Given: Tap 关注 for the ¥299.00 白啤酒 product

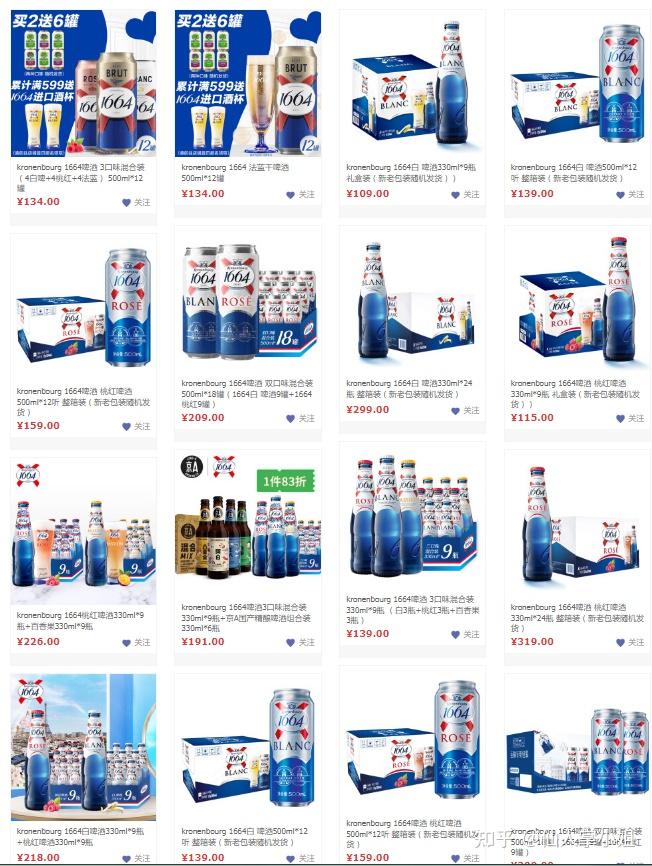Looking at the screenshot, I should 465,410.
